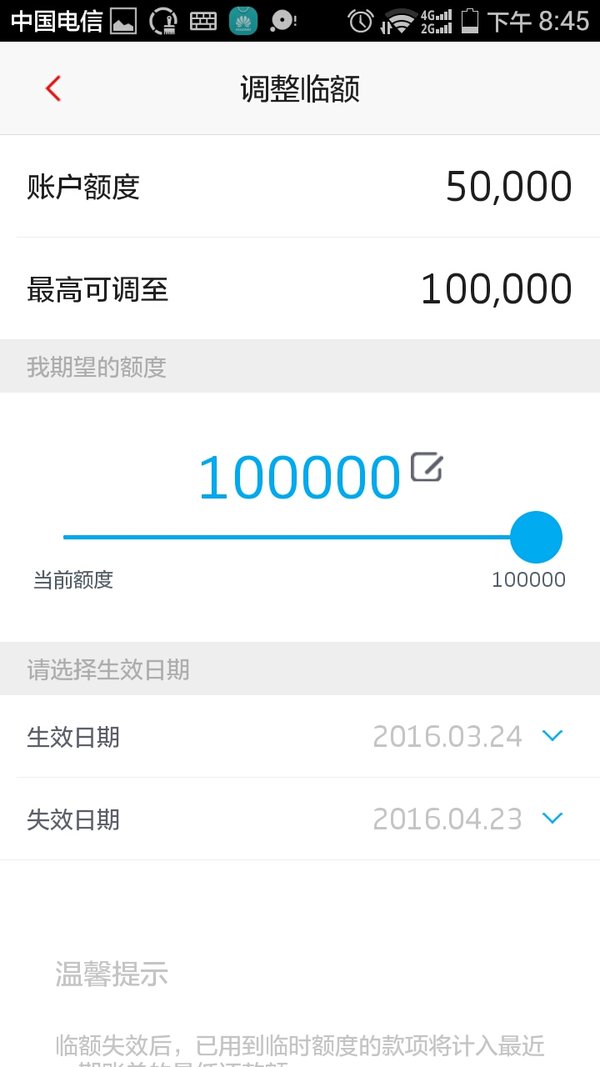The width and height of the screenshot is (600, 1067).
Task: Open the 生效日期 date picker
Action: click(300, 736)
